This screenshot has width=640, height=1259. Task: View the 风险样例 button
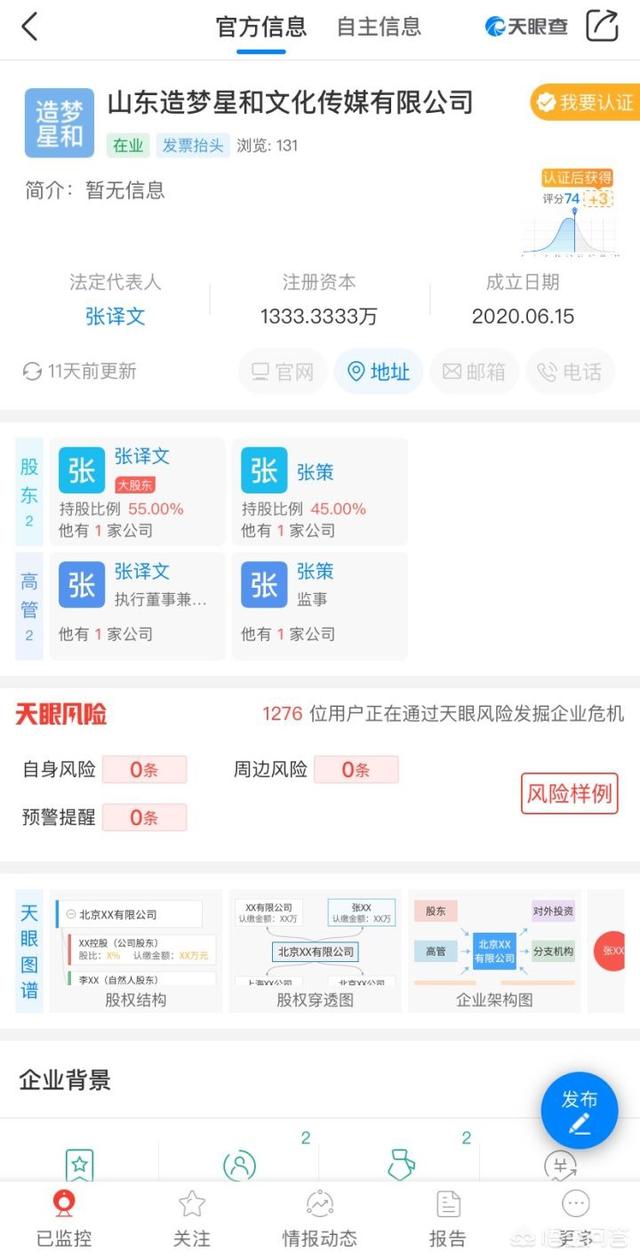click(x=569, y=794)
